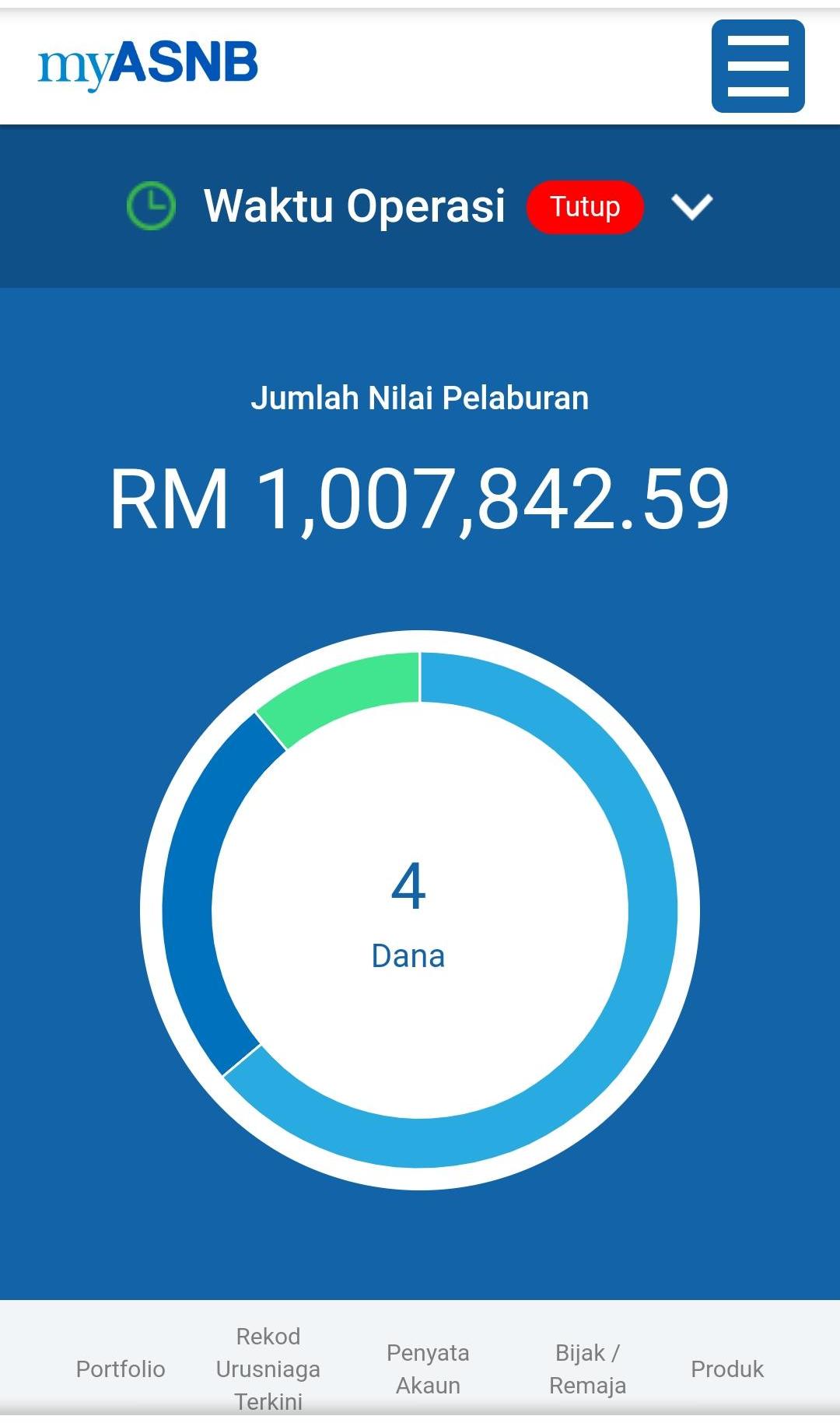
Task: Open Rekod Urusniaga Terkini tab
Action: (x=268, y=1369)
